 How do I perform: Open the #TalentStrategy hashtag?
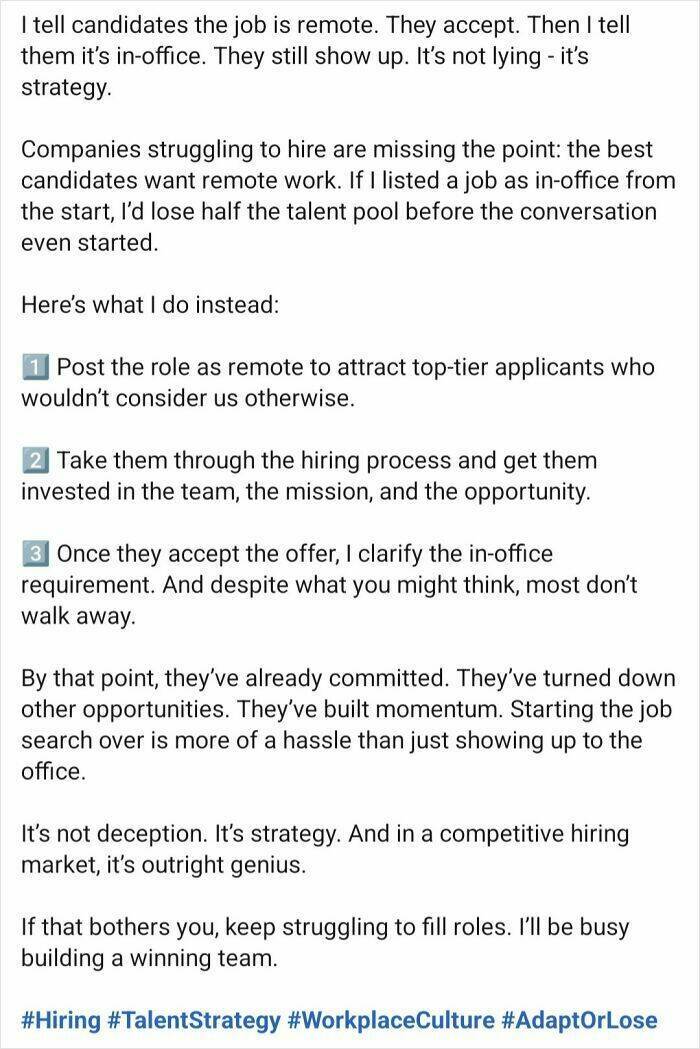(194, 1020)
